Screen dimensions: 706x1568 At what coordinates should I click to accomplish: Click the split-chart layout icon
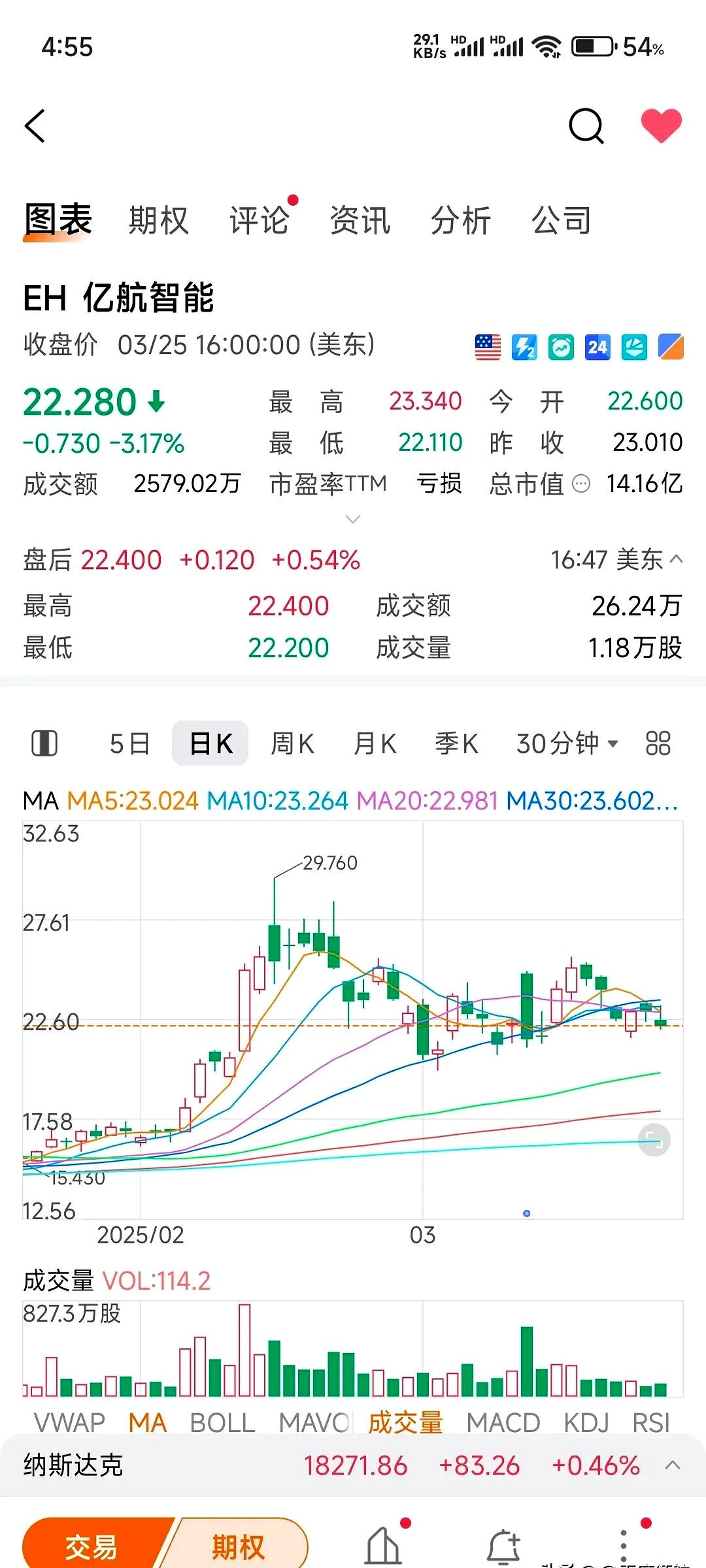tap(44, 743)
